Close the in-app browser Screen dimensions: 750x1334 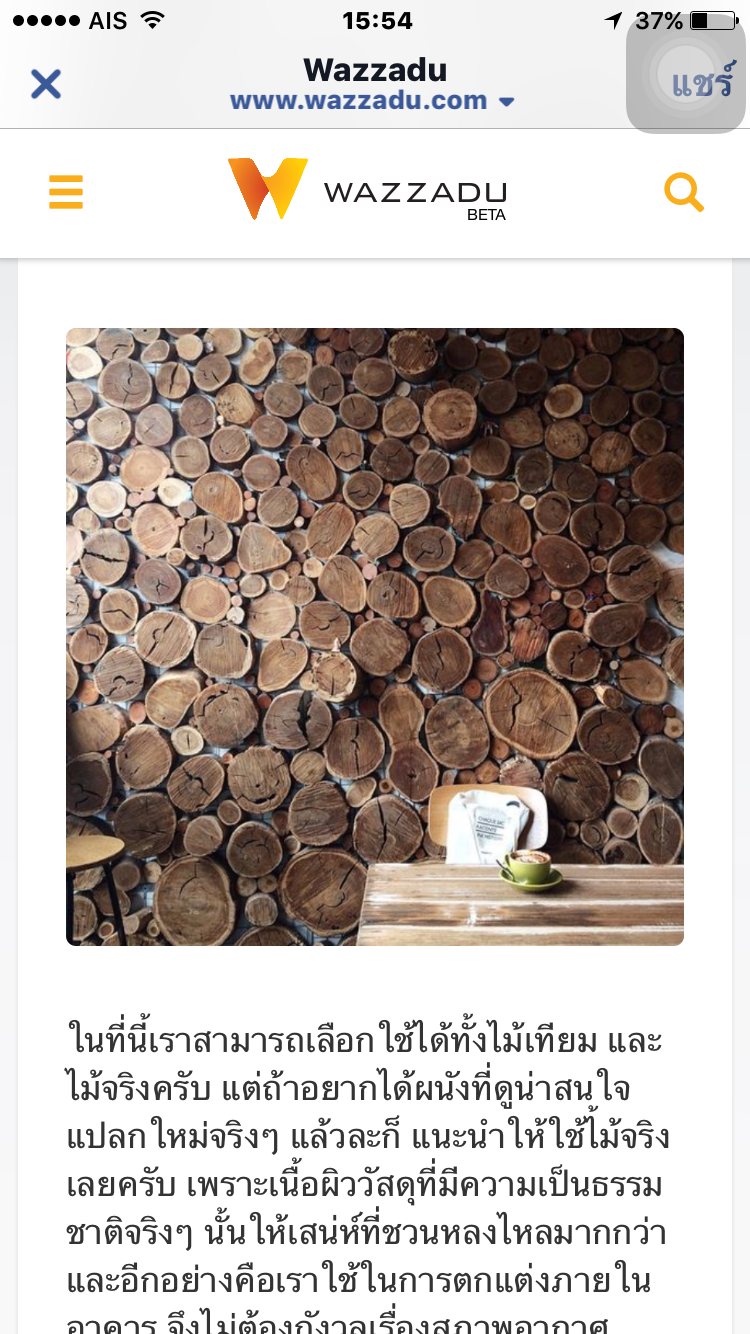(x=46, y=84)
